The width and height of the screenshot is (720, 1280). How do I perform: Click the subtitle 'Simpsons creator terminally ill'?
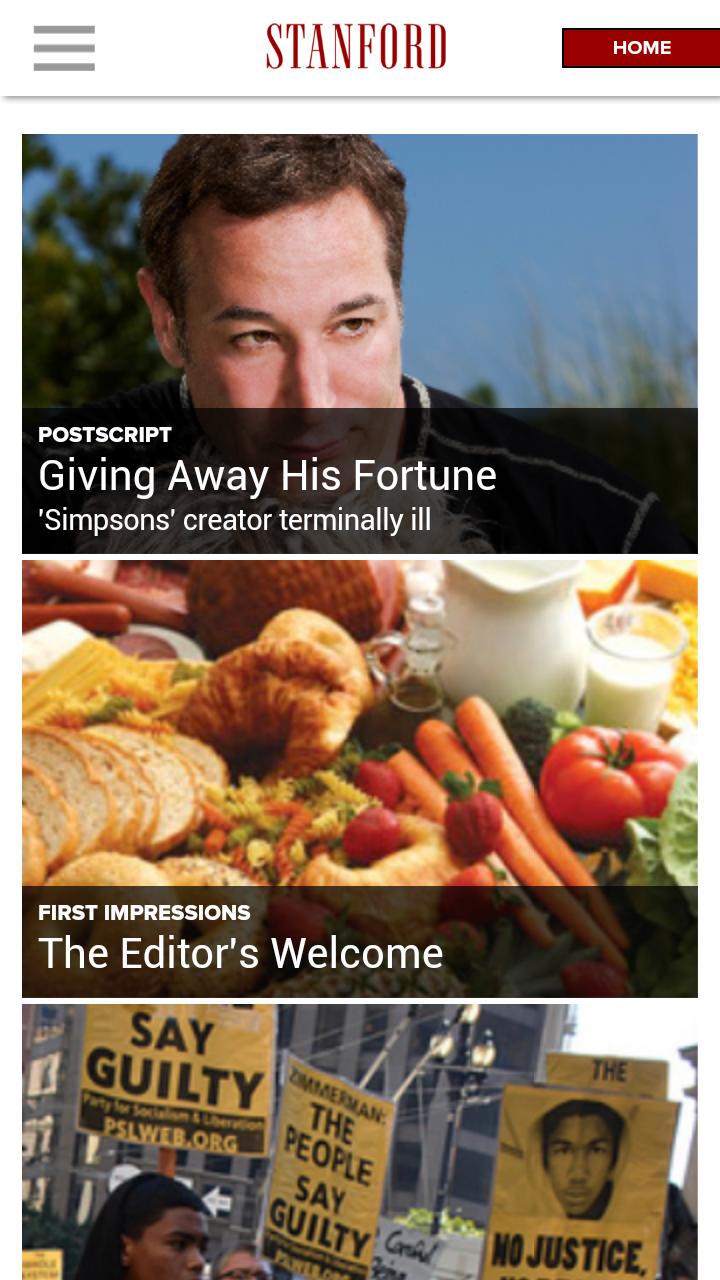pos(234,520)
